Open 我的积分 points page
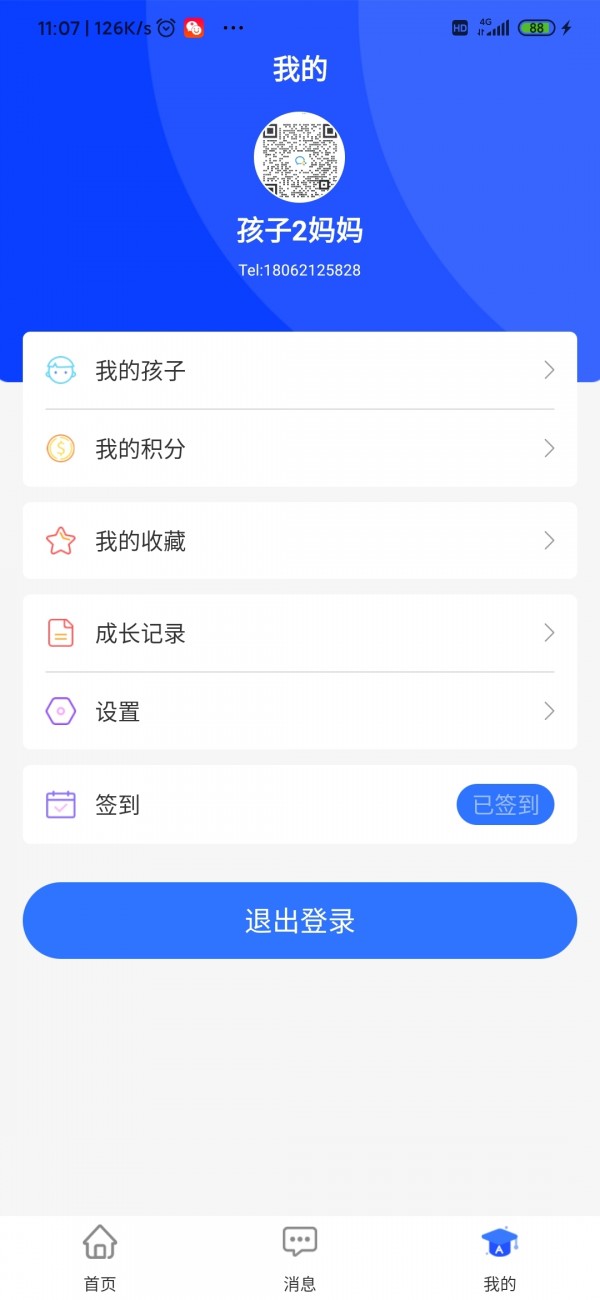Image resolution: width=600 pixels, height=1300 pixels. coord(300,449)
